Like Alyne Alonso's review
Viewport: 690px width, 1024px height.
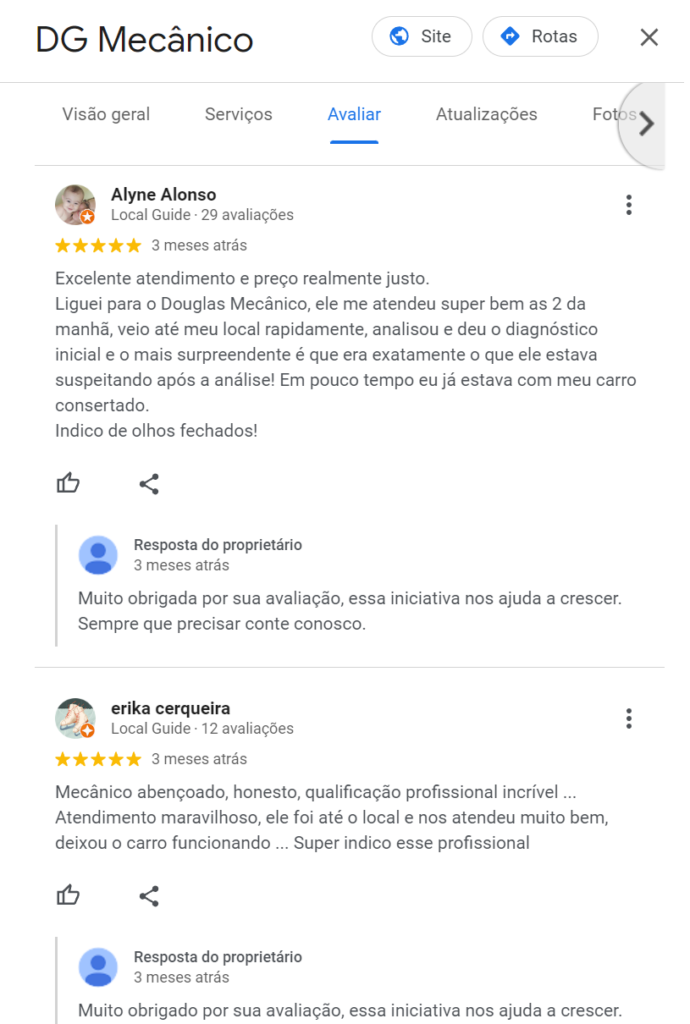click(x=68, y=484)
